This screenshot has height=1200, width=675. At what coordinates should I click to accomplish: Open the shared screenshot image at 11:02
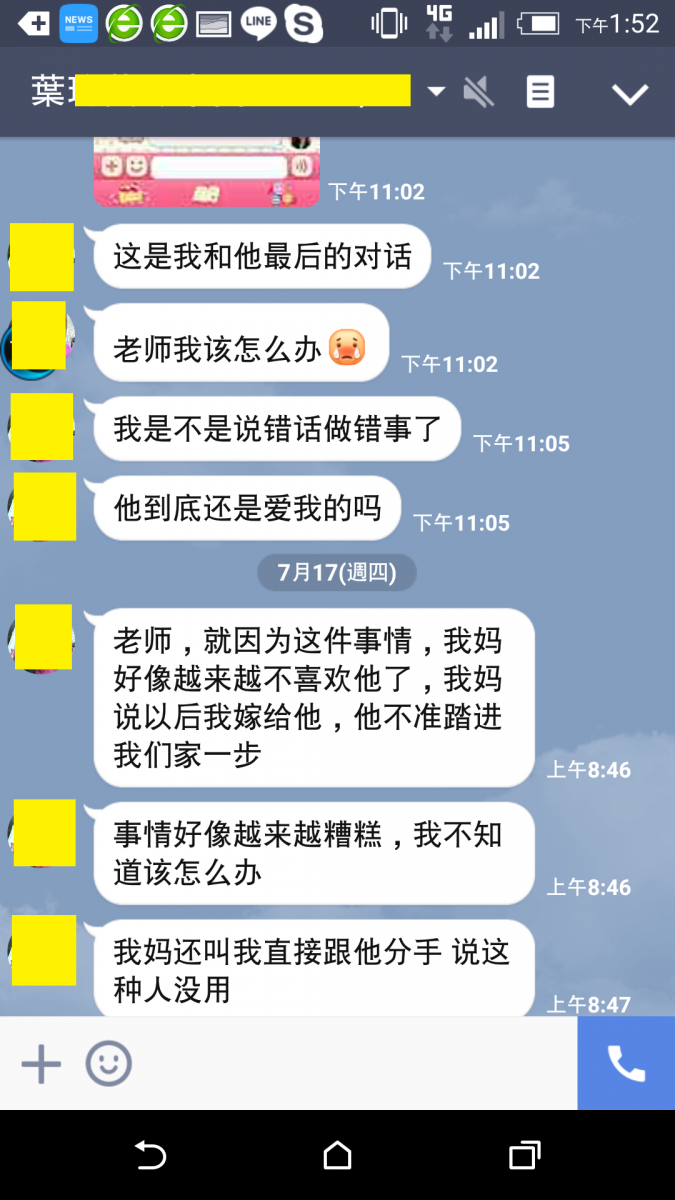click(x=206, y=171)
